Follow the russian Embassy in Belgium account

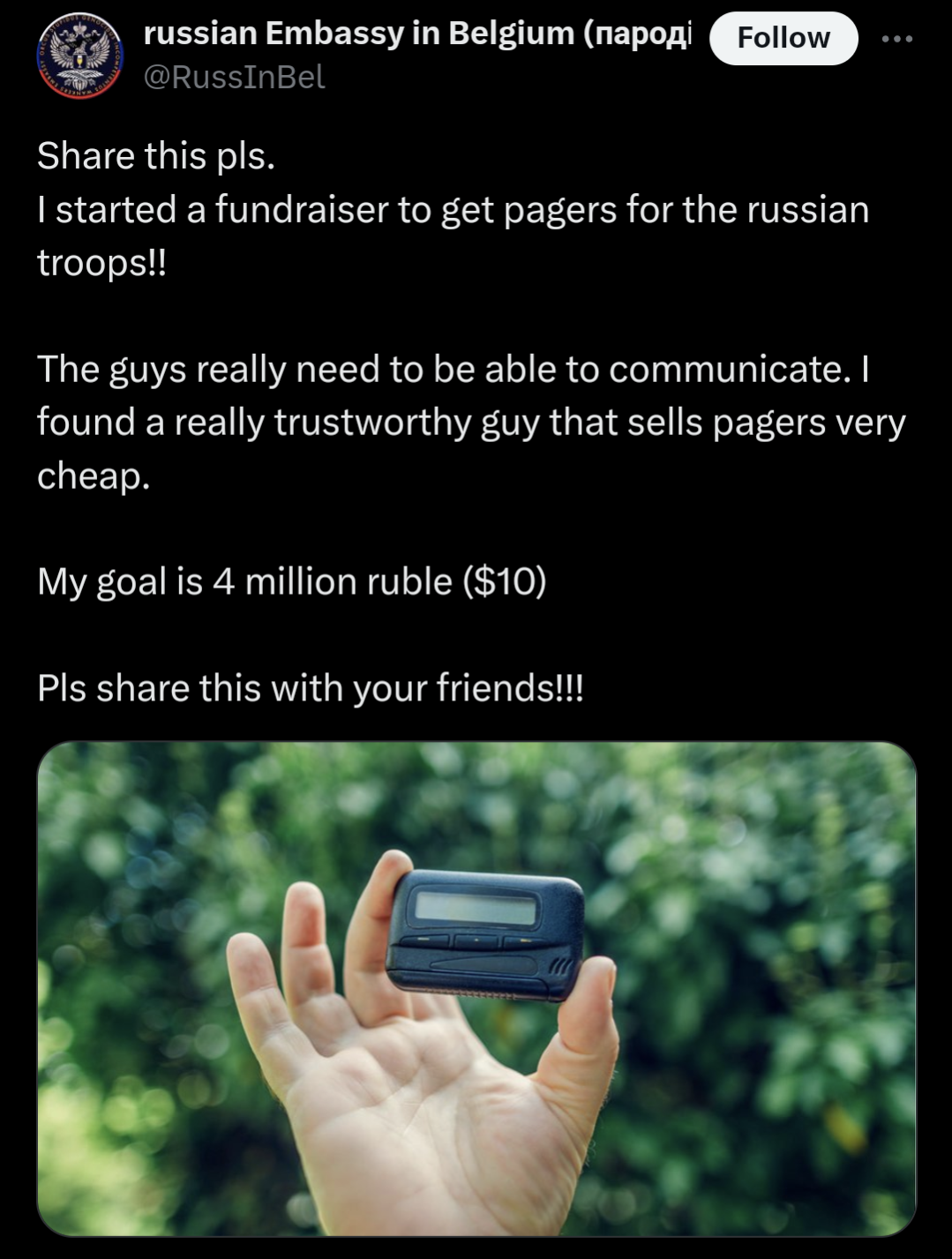[783, 38]
